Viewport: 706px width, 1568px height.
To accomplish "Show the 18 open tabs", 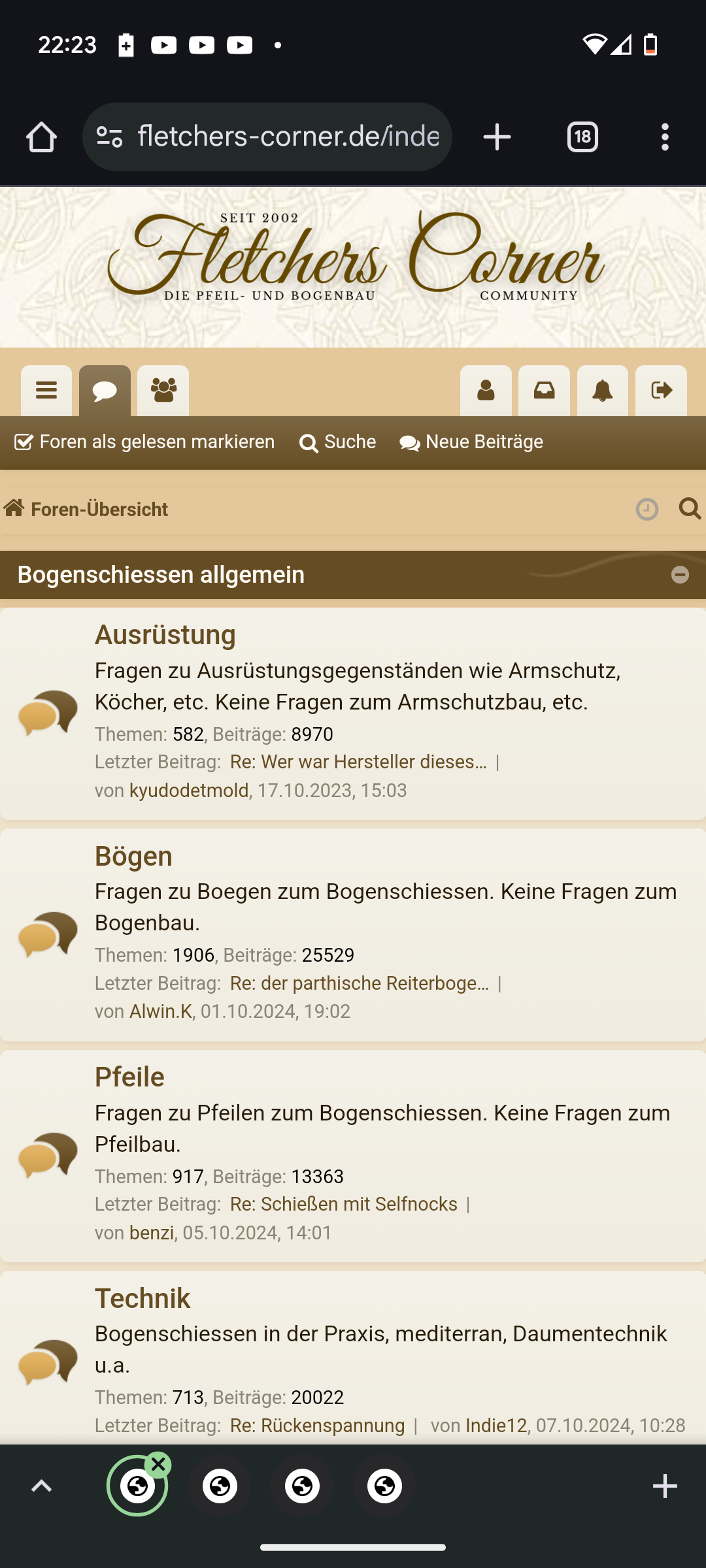I will coord(582,137).
